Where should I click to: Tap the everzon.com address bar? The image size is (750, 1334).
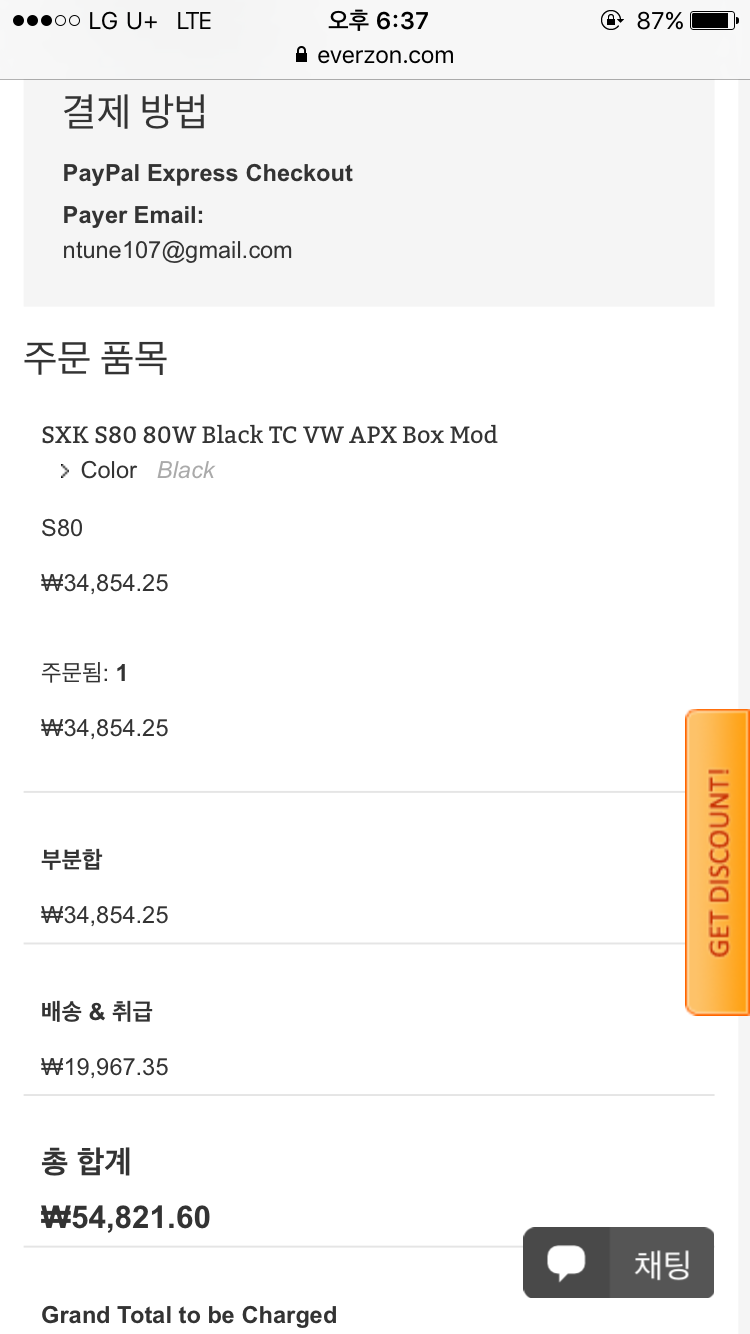click(375, 56)
